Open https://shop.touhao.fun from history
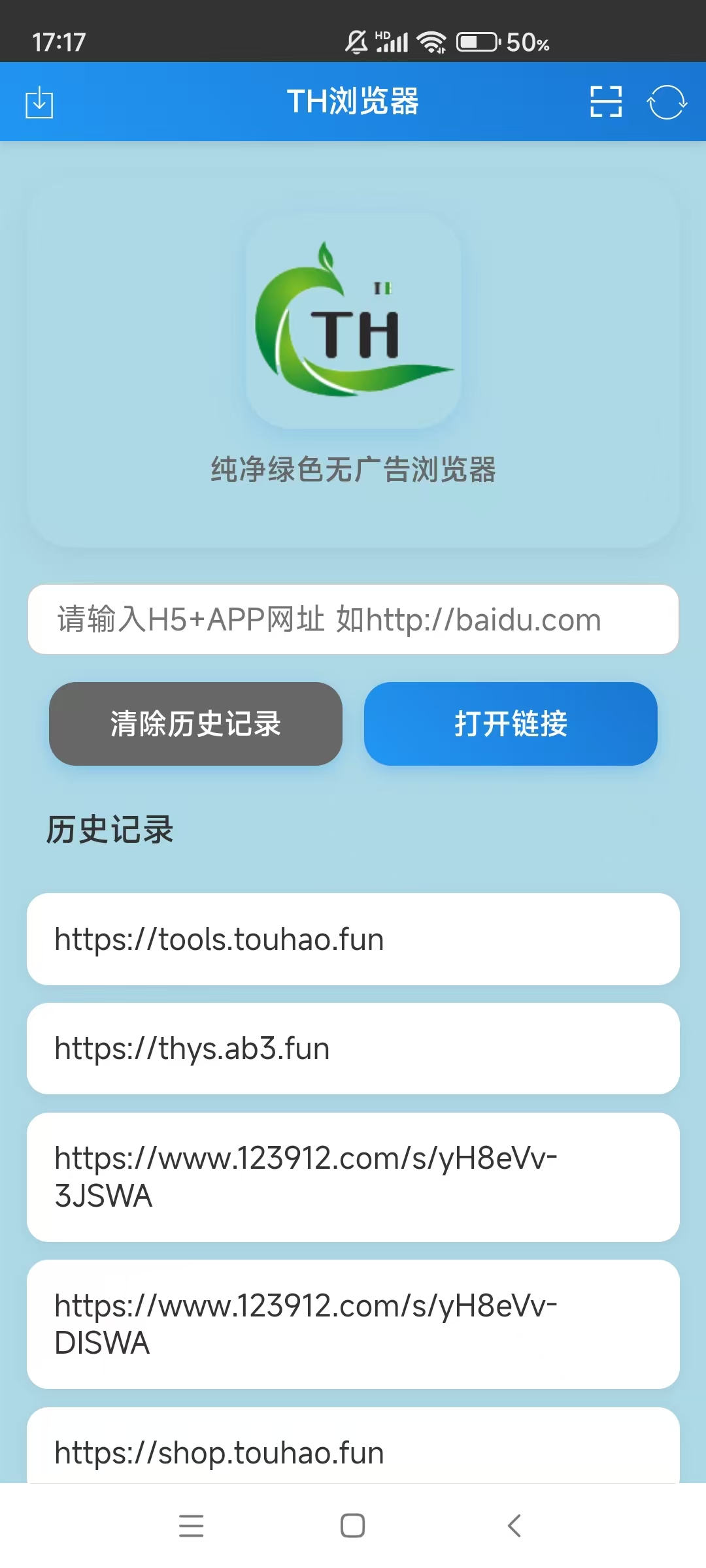 click(353, 1450)
